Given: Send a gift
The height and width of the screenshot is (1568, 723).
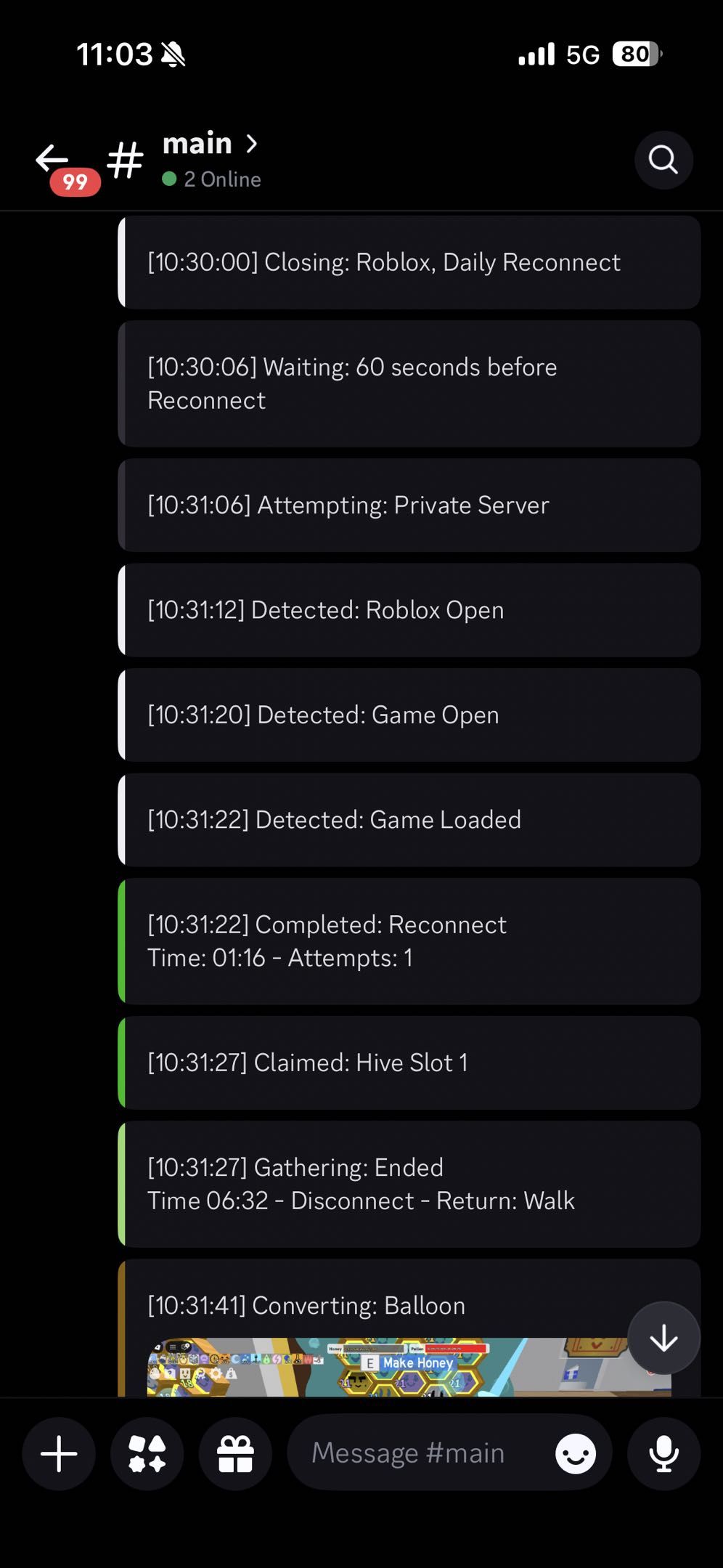Looking at the screenshot, I should pyautogui.click(x=235, y=1454).
